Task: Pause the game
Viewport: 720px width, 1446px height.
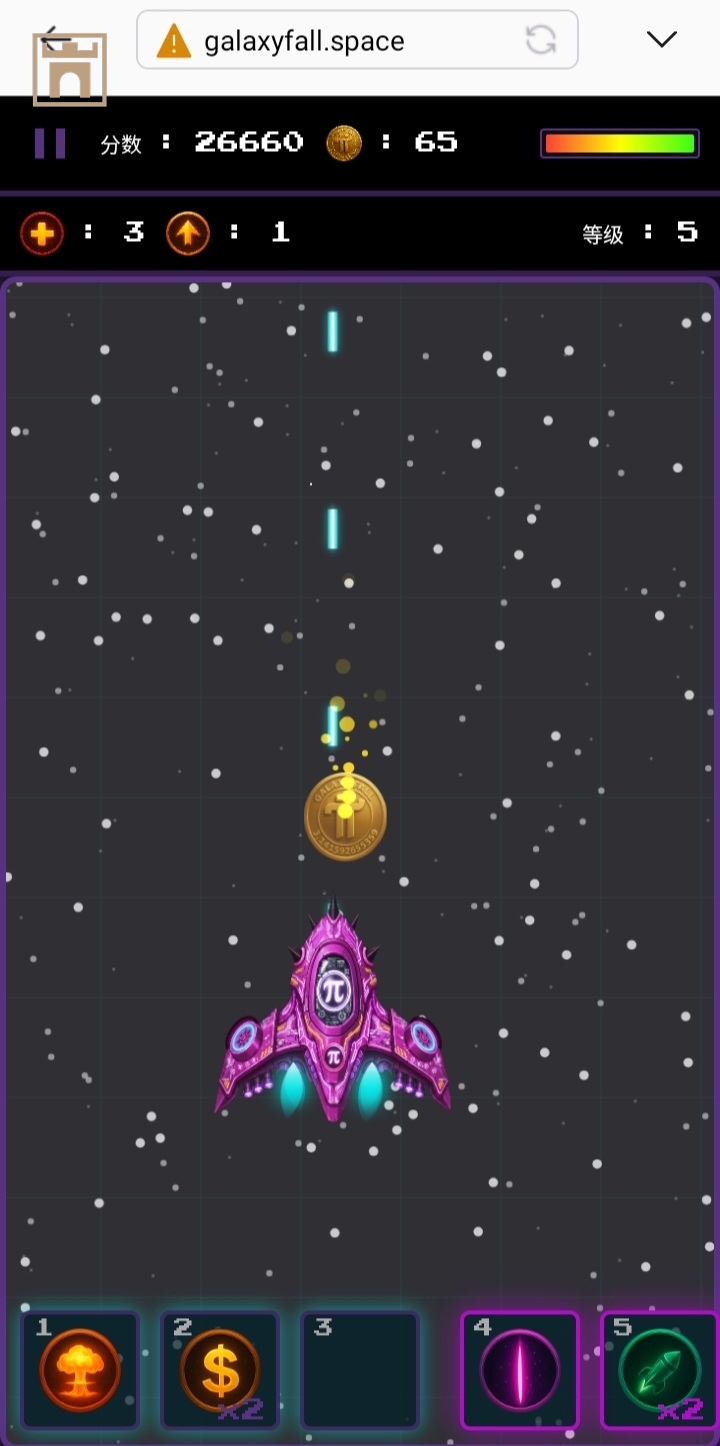Action: pyautogui.click(x=50, y=143)
